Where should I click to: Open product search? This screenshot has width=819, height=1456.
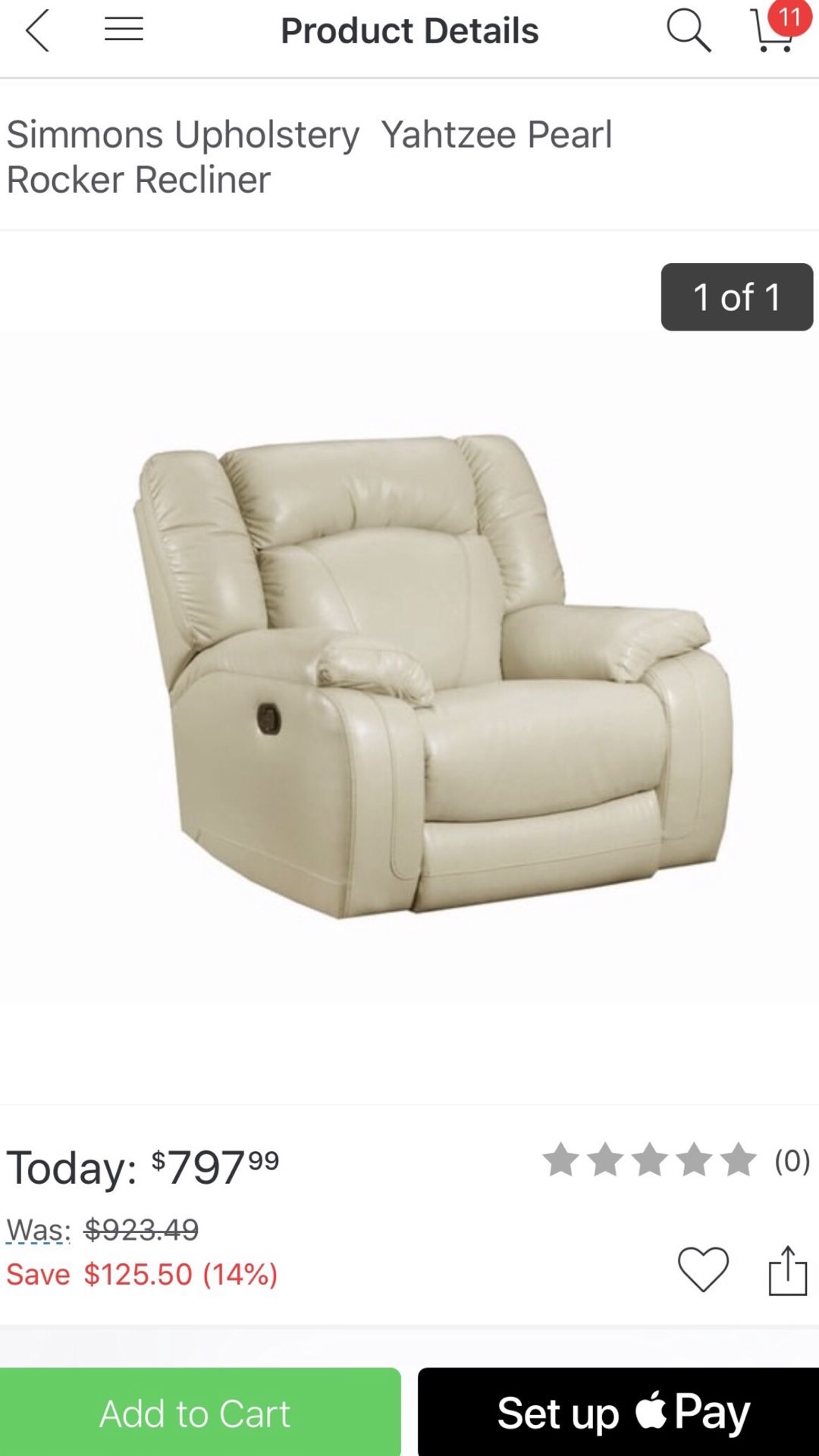[x=689, y=30]
